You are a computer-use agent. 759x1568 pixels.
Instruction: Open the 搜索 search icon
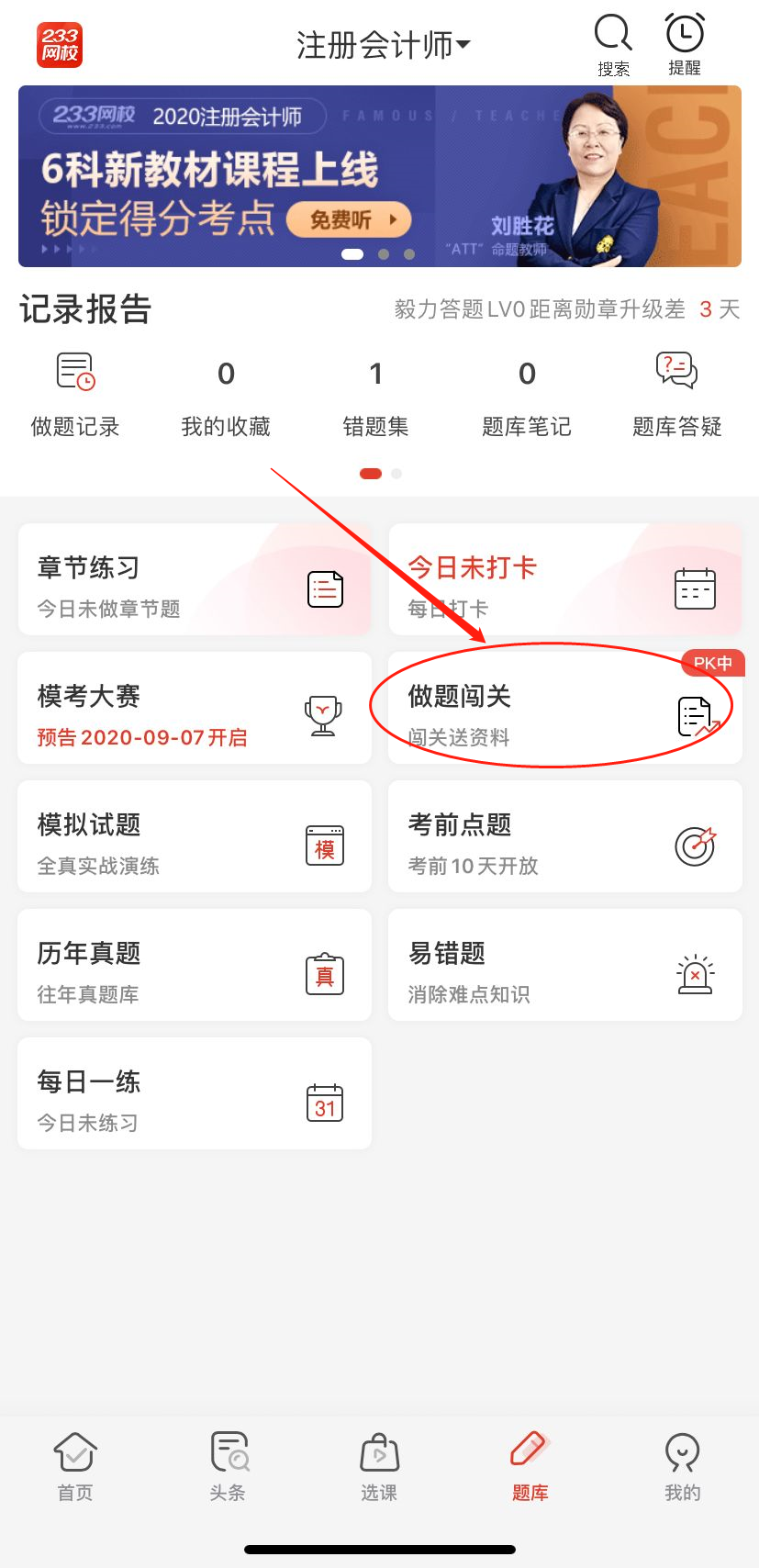coord(613,43)
